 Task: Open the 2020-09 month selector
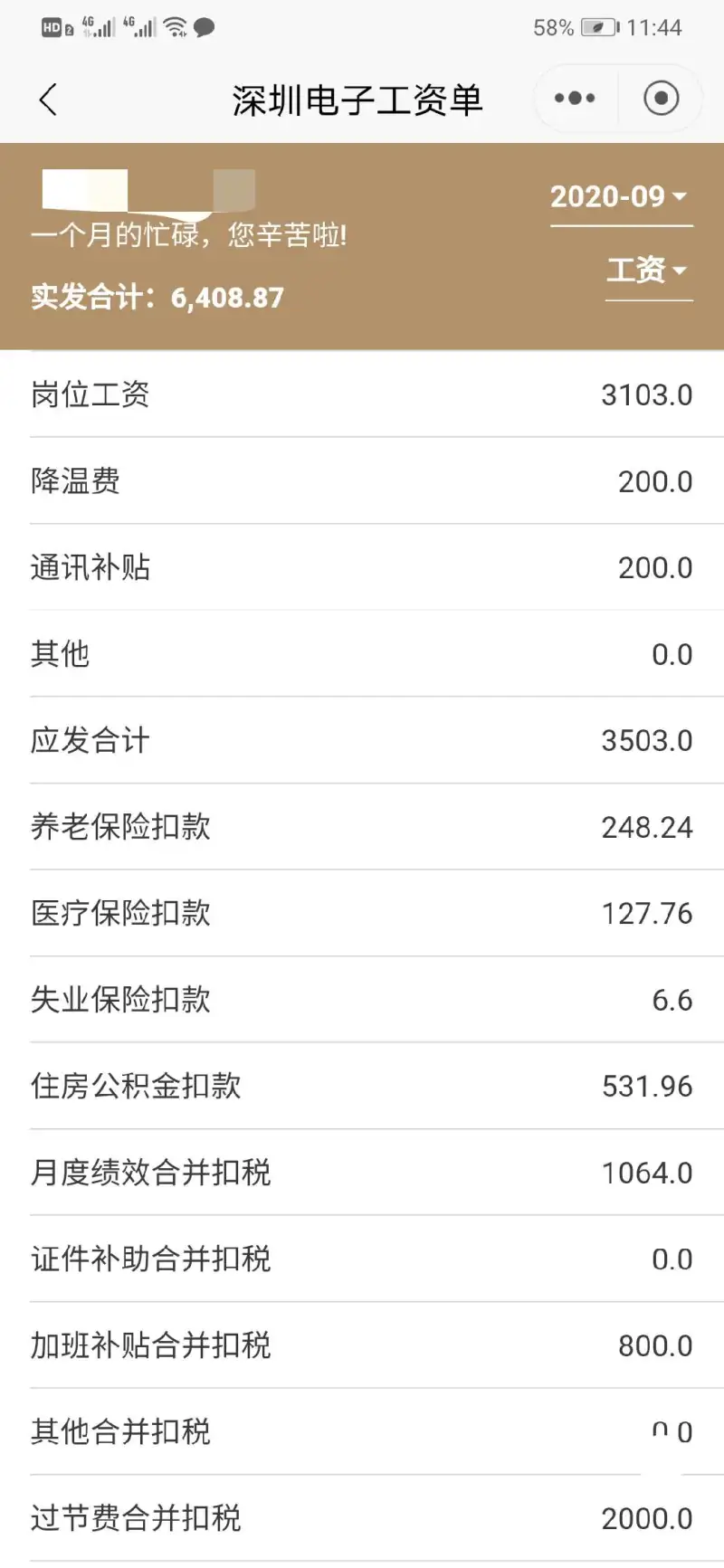(x=620, y=196)
